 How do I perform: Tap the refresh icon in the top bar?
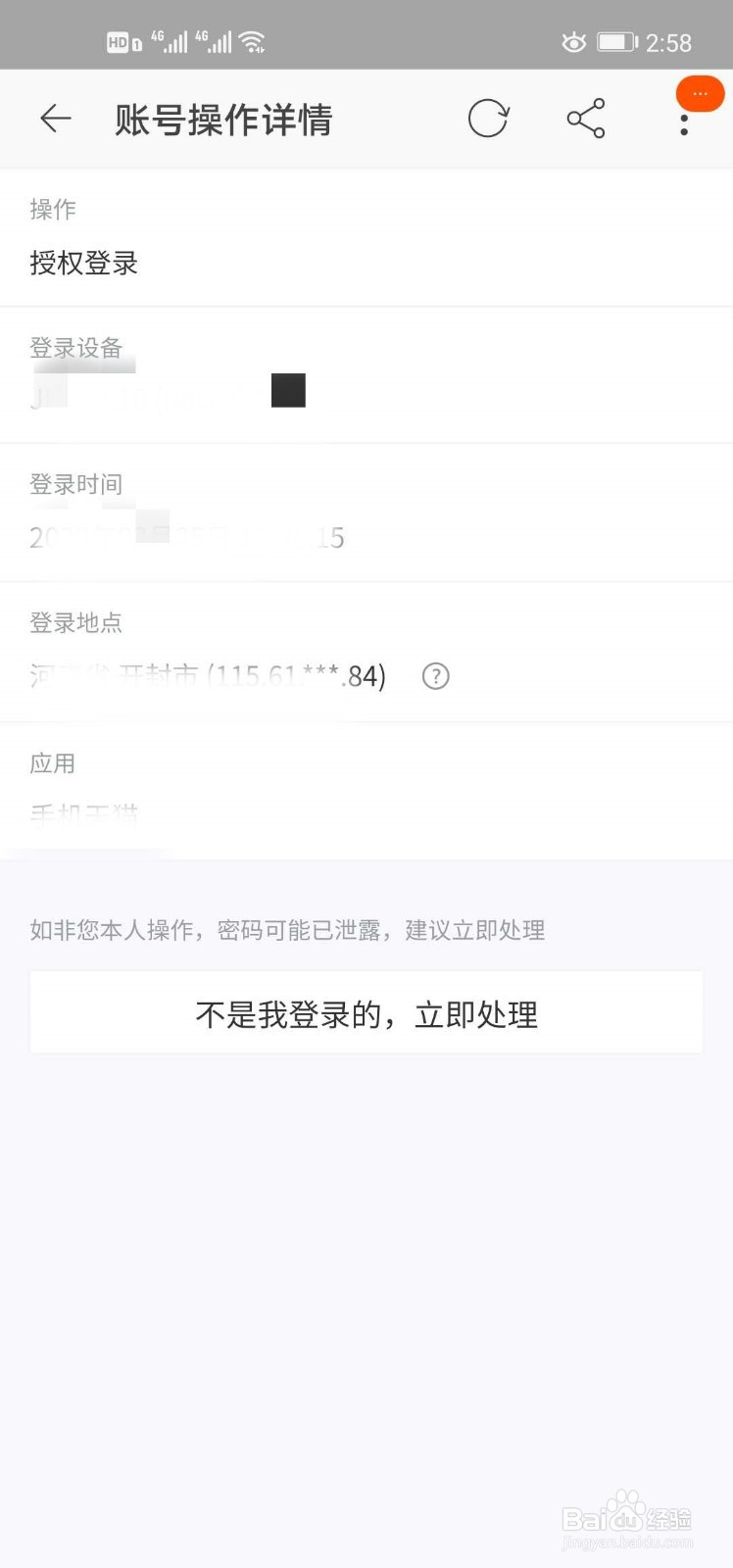[489, 118]
